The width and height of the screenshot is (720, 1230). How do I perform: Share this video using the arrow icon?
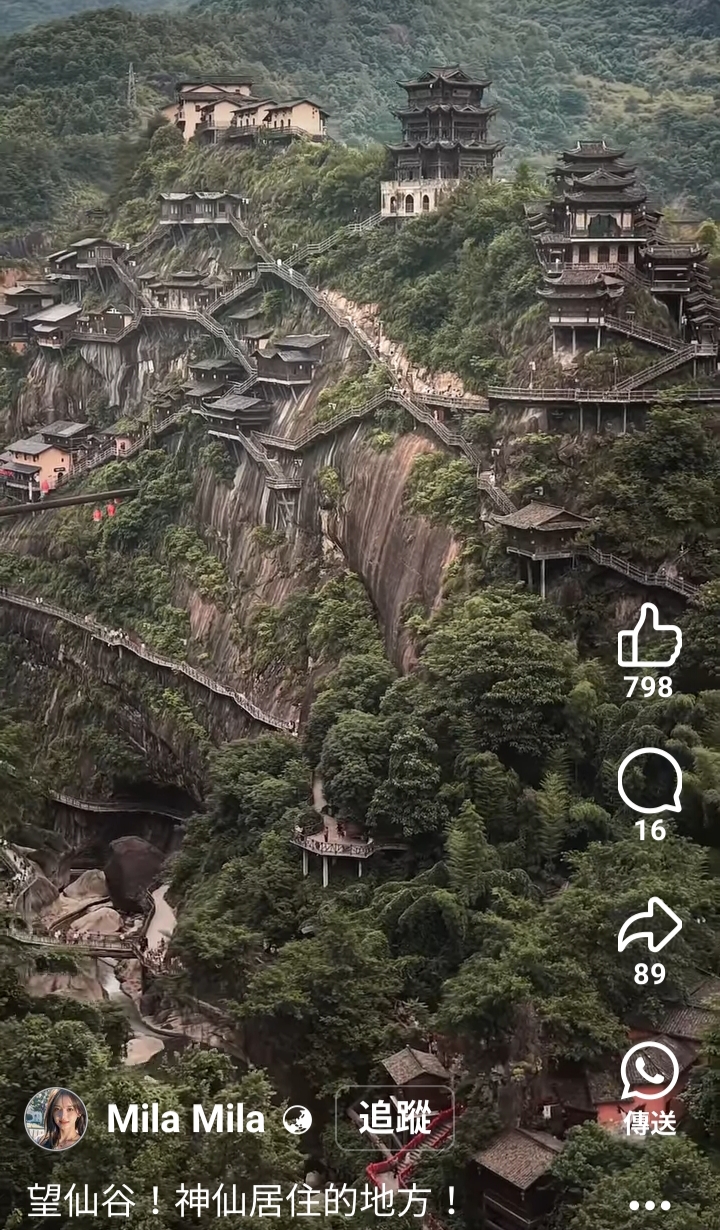[x=649, y=925]
